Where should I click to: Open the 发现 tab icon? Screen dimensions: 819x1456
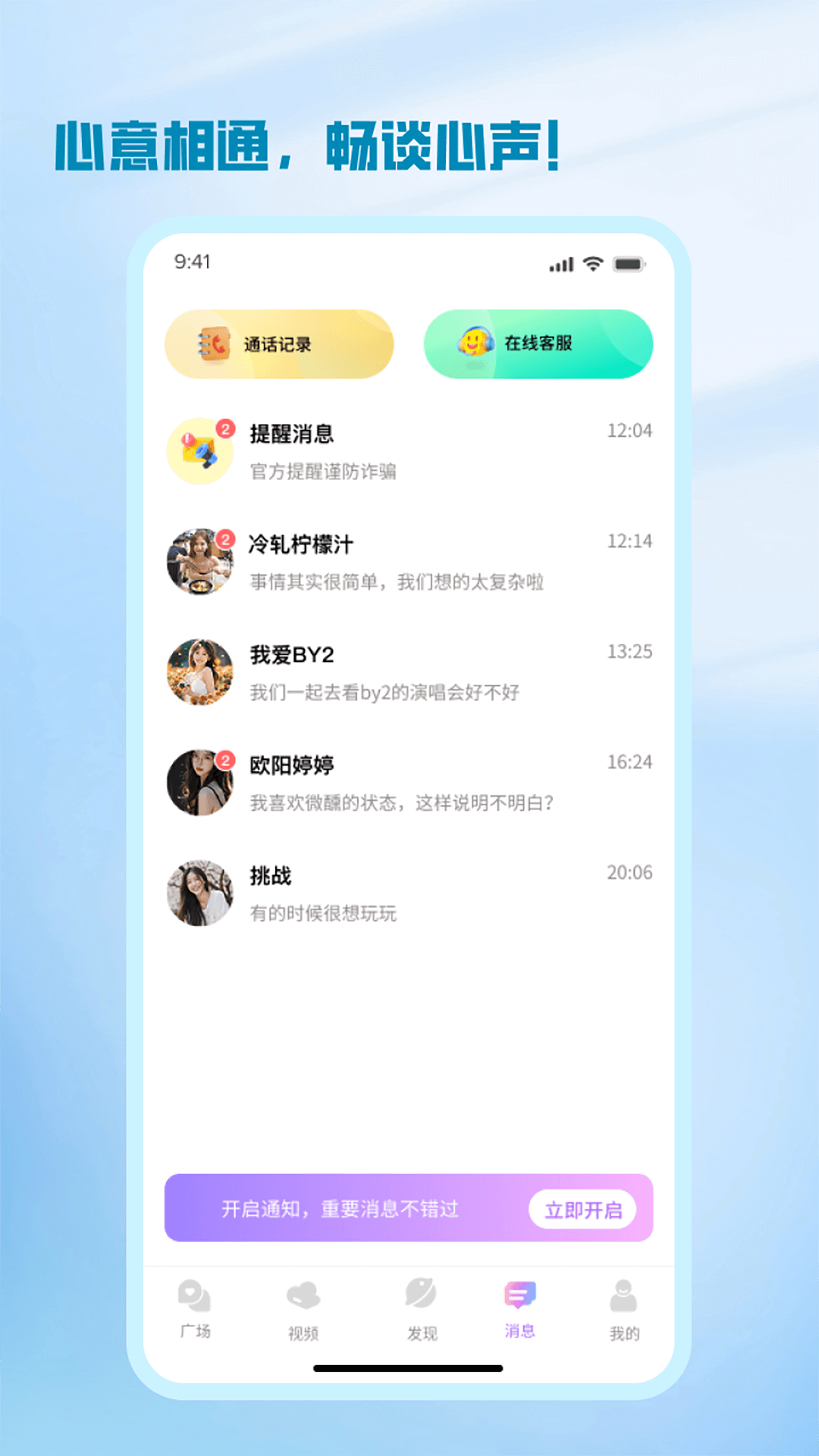coord(422,1293)
